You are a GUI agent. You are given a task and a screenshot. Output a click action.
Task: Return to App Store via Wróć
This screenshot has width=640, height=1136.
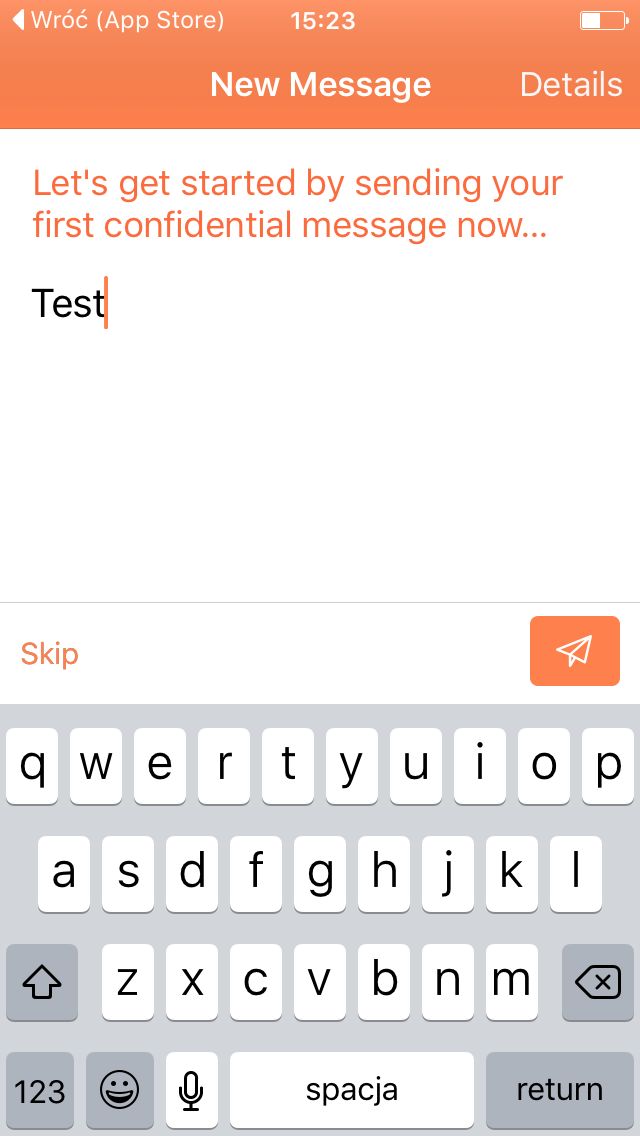118,20
